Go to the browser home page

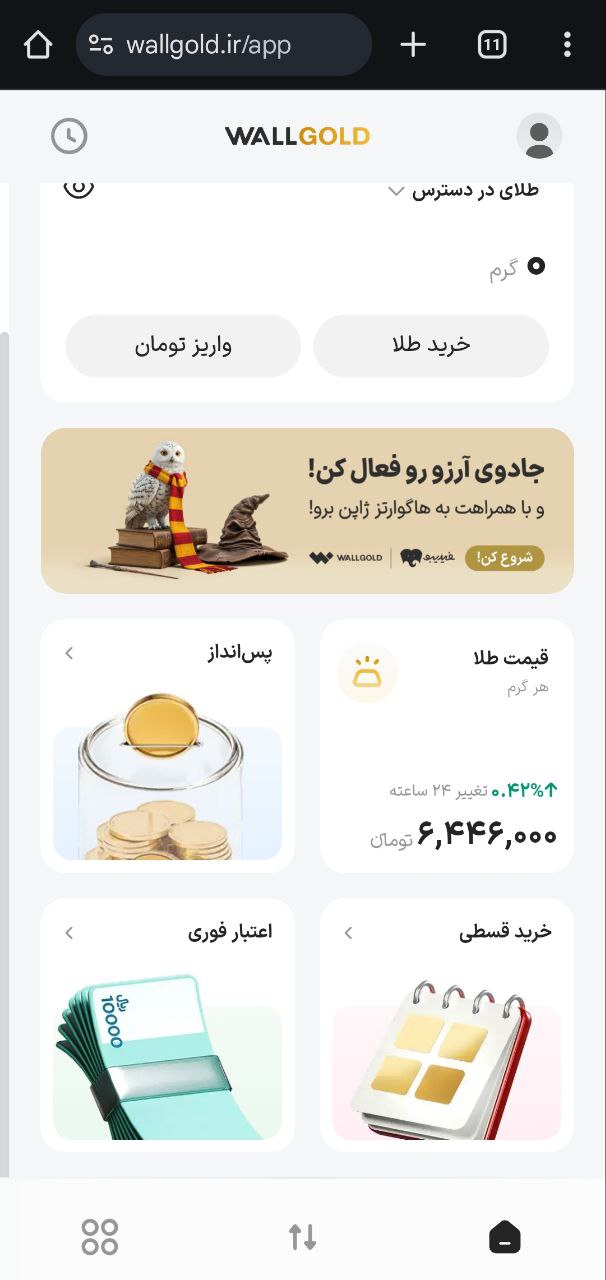[37, 45]
